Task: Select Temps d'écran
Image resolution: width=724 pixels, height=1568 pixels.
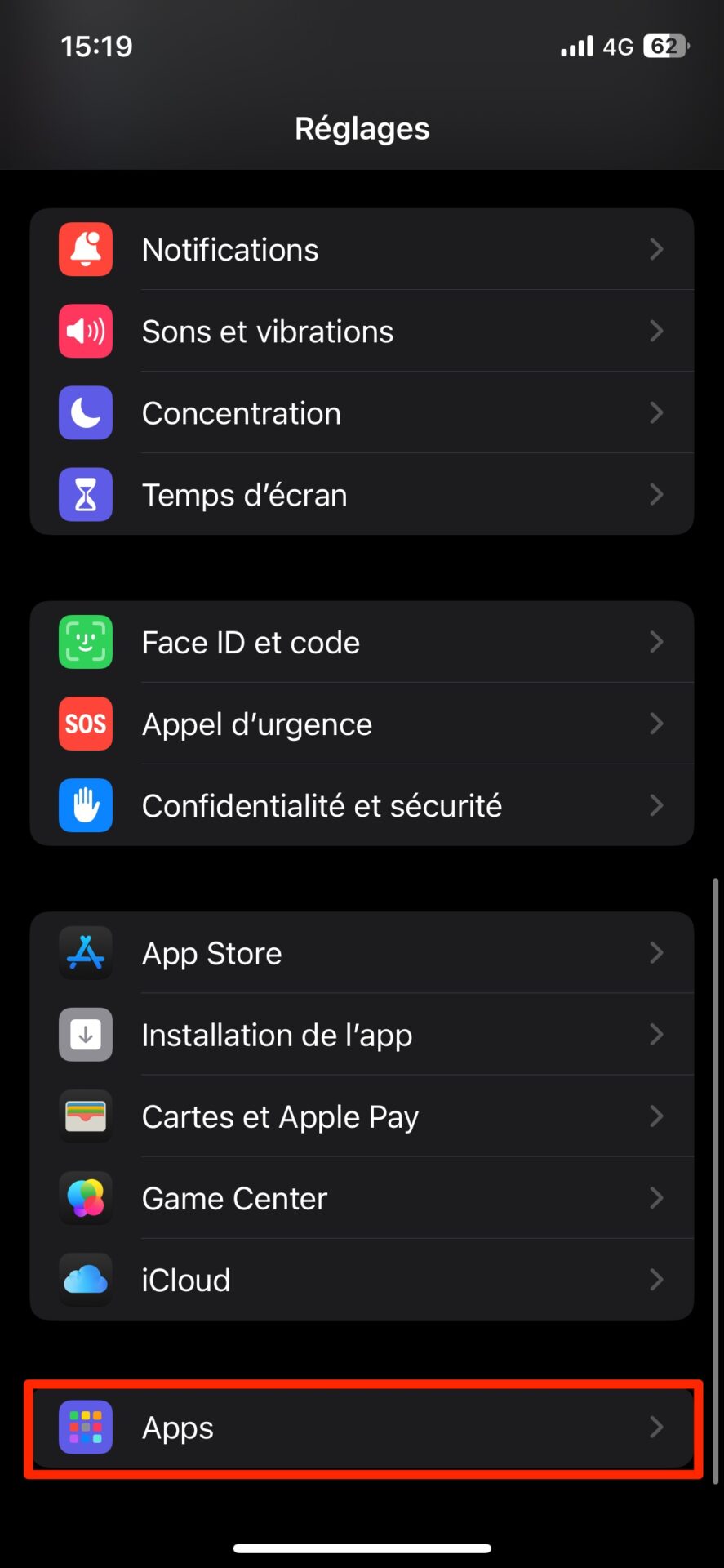Action: point(362,495)
